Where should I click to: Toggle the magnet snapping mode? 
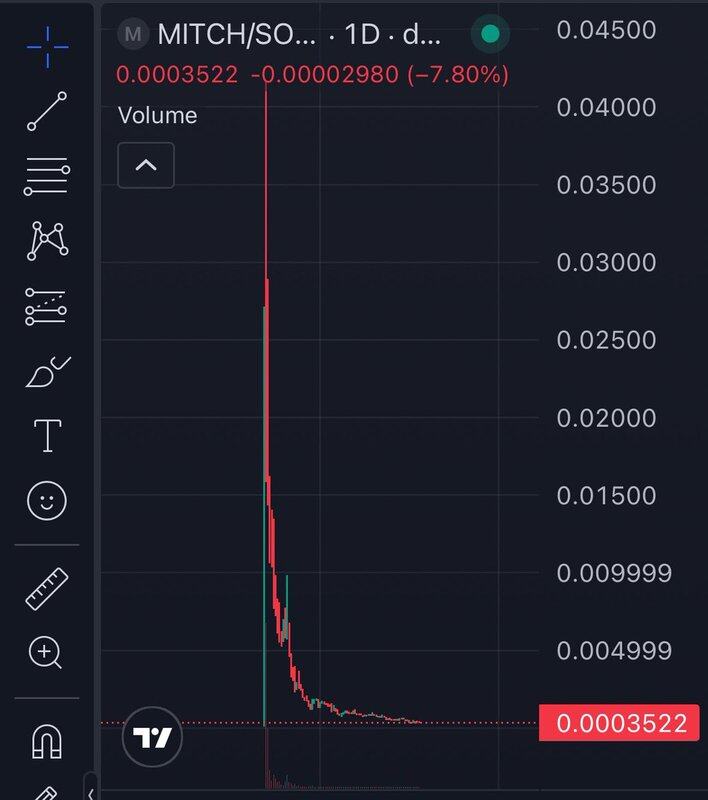tap(47, 741)
